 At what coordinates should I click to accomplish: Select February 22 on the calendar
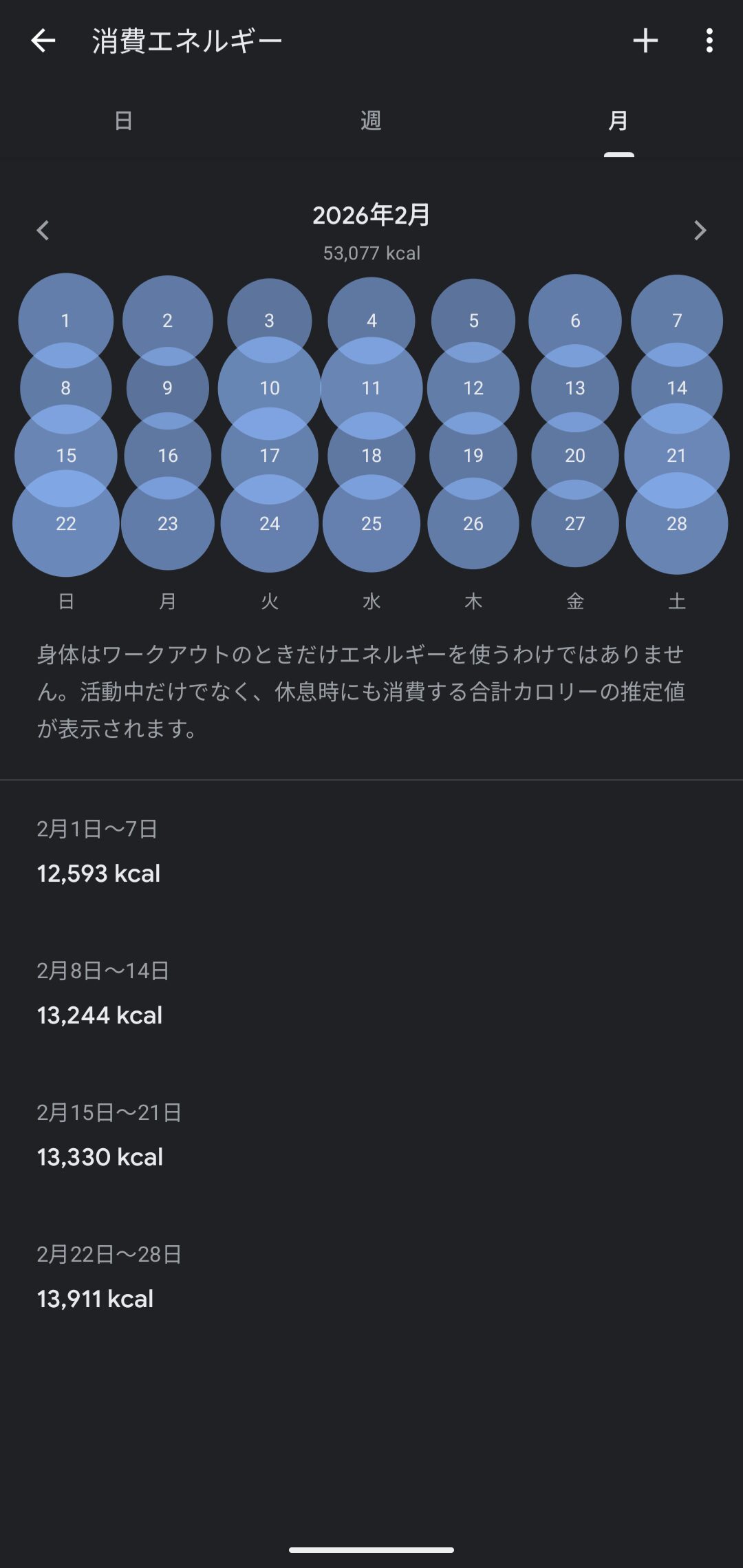(65, 524)
